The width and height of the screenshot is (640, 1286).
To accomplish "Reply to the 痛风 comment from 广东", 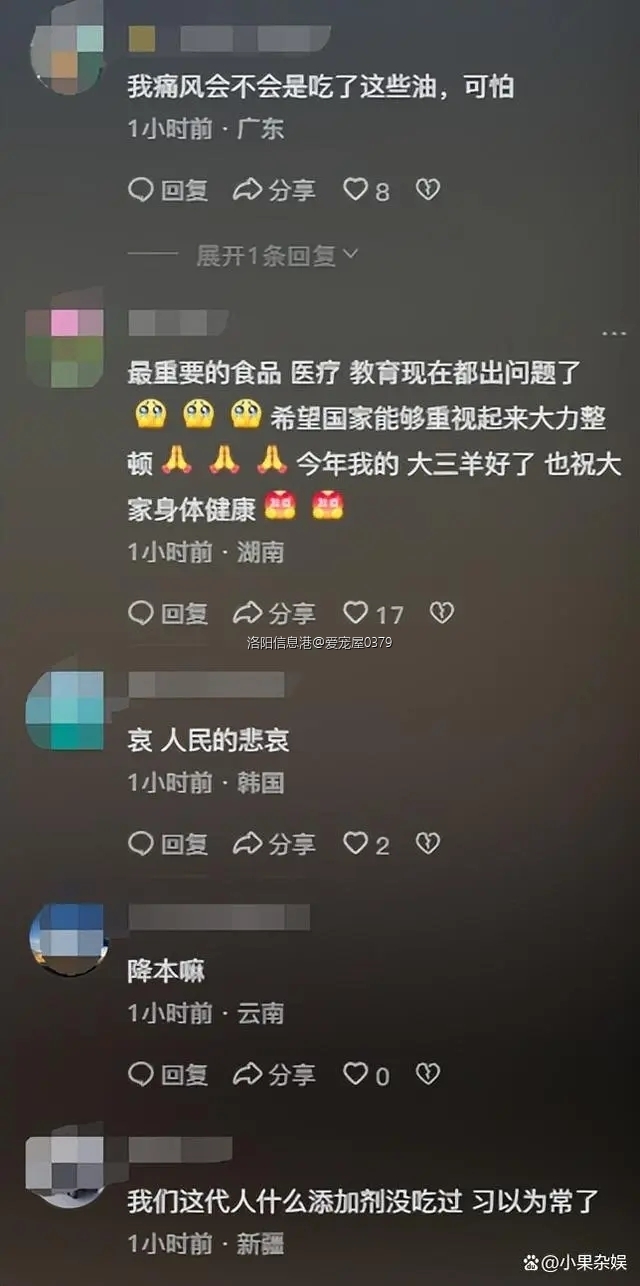I will [168, 190].
